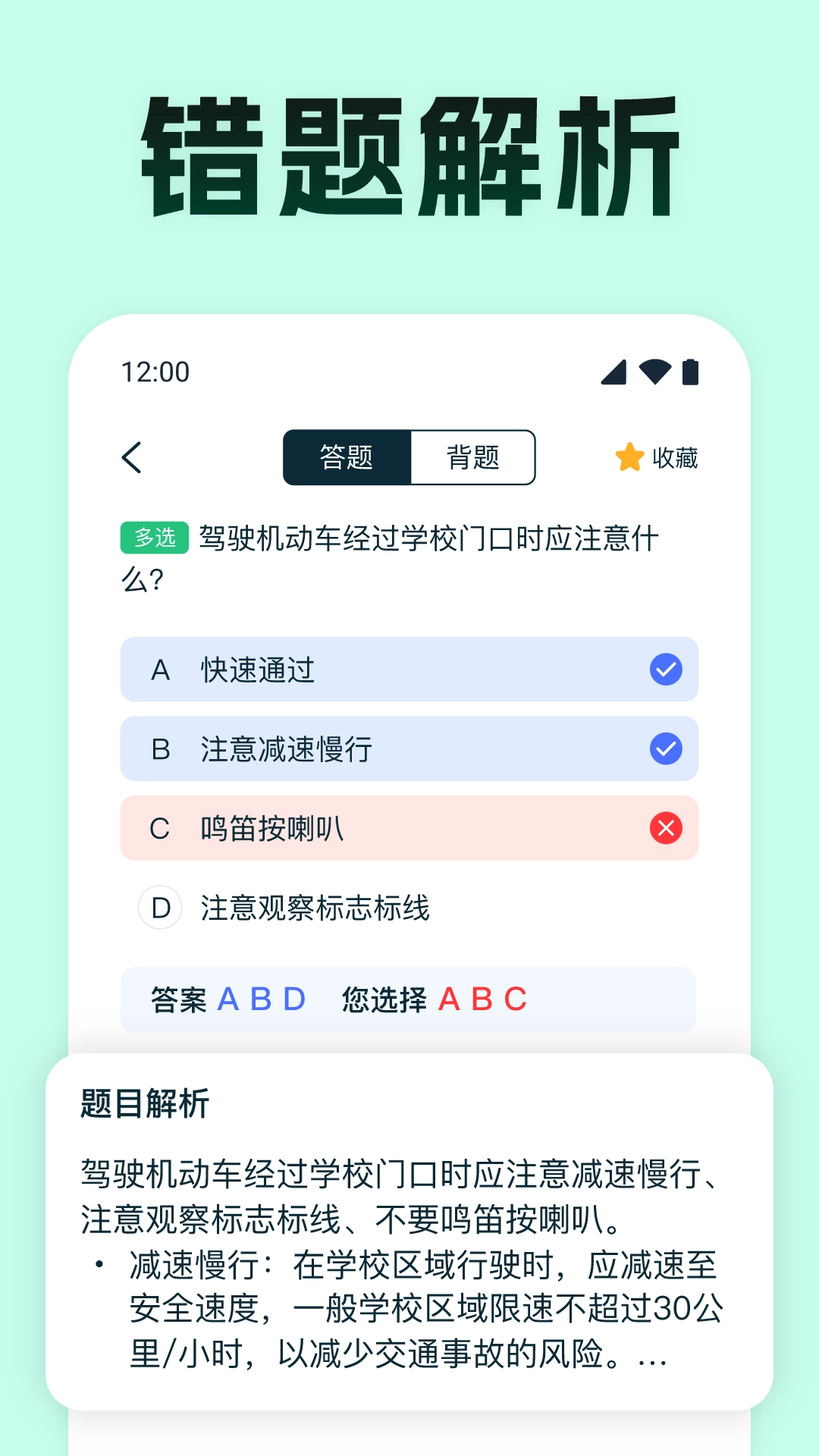Click the correct answer text A B D
The image size is (819, 1456).
click(x=262, y=999)
